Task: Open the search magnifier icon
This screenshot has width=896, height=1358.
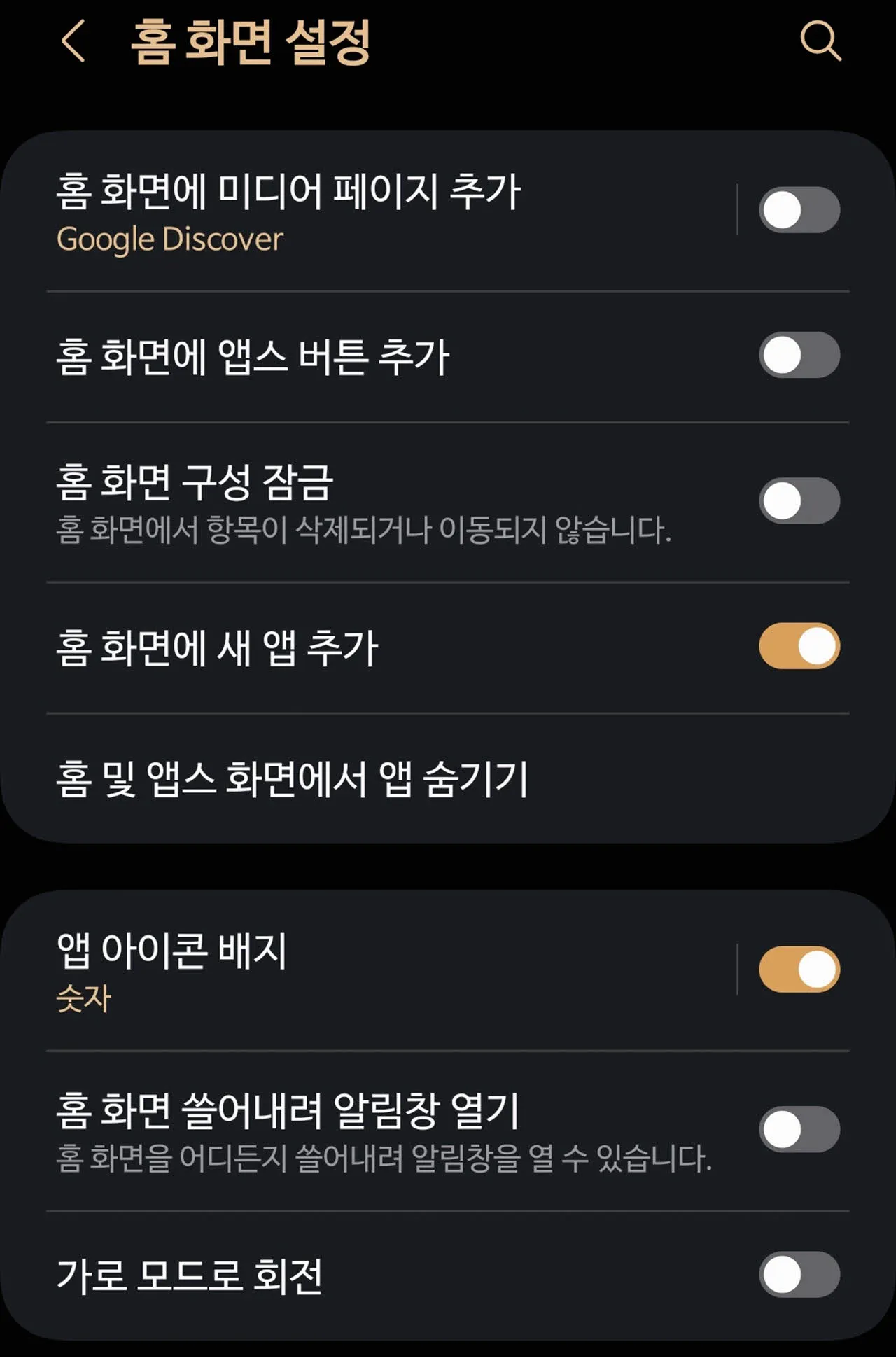Action: 820,42
